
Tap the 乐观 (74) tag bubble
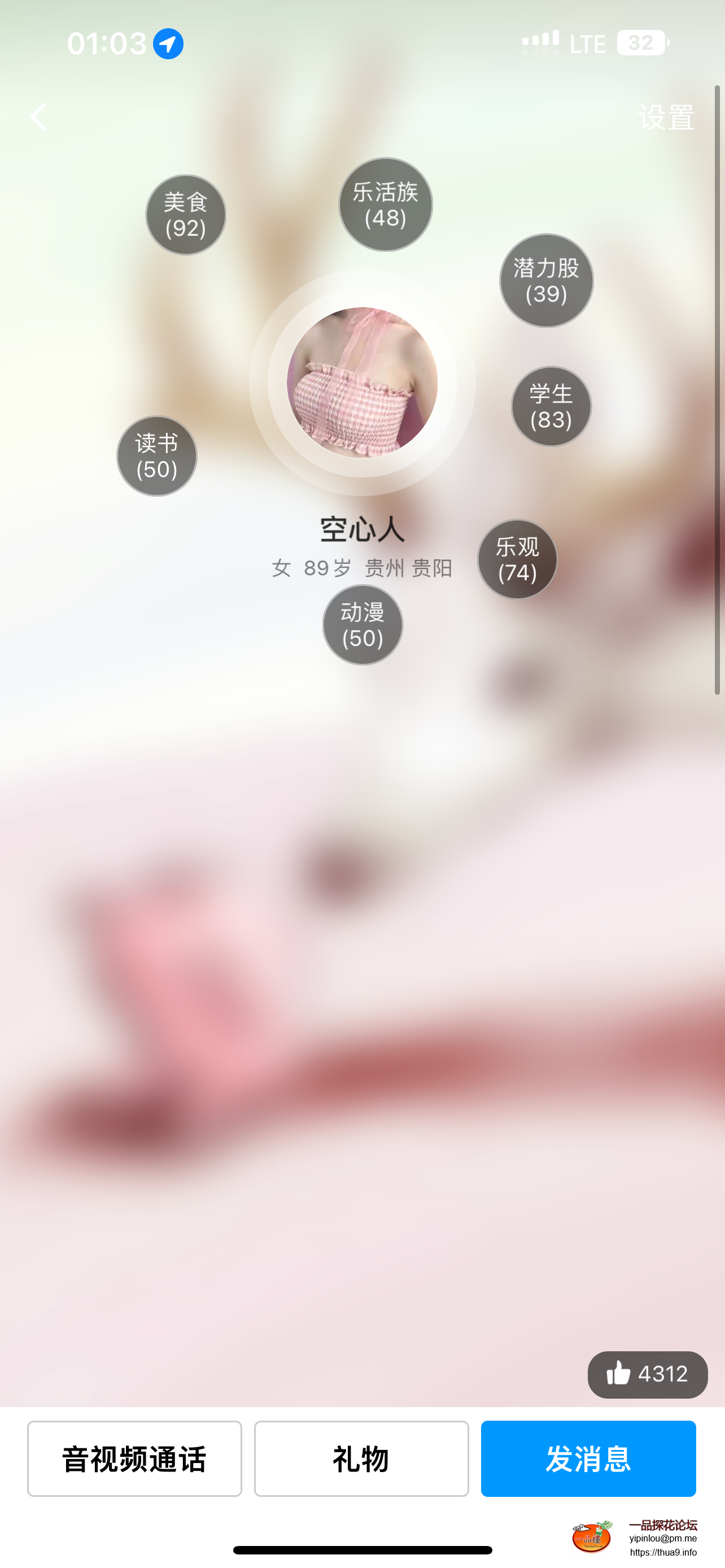(517, 559)
